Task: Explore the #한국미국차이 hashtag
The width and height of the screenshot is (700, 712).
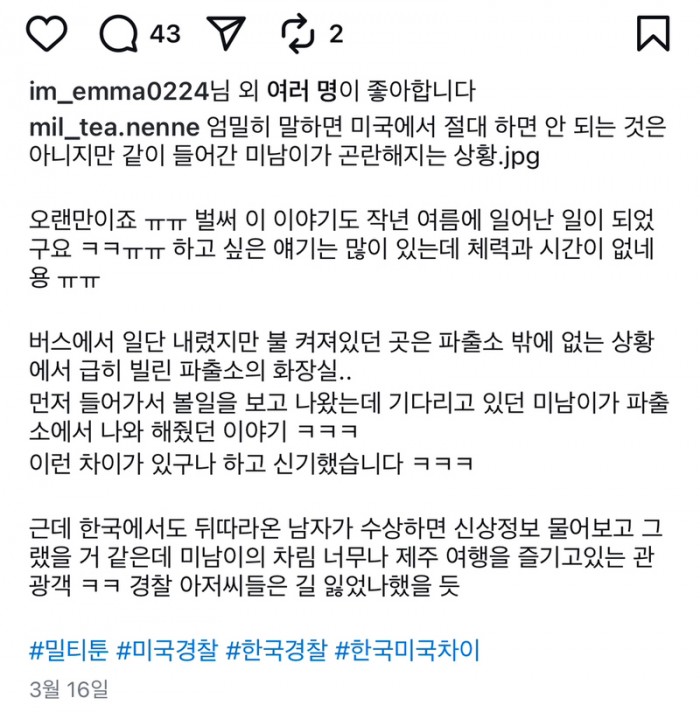Action: click(x=407, y=652)
